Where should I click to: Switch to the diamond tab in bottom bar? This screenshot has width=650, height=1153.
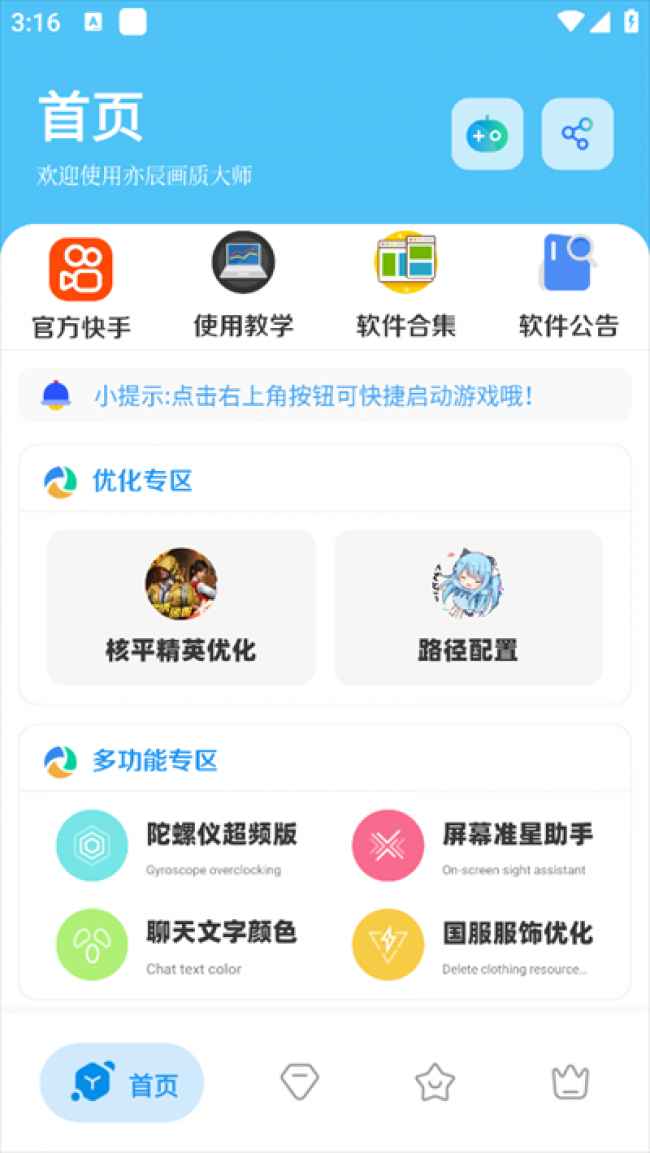click(299, 1082)
